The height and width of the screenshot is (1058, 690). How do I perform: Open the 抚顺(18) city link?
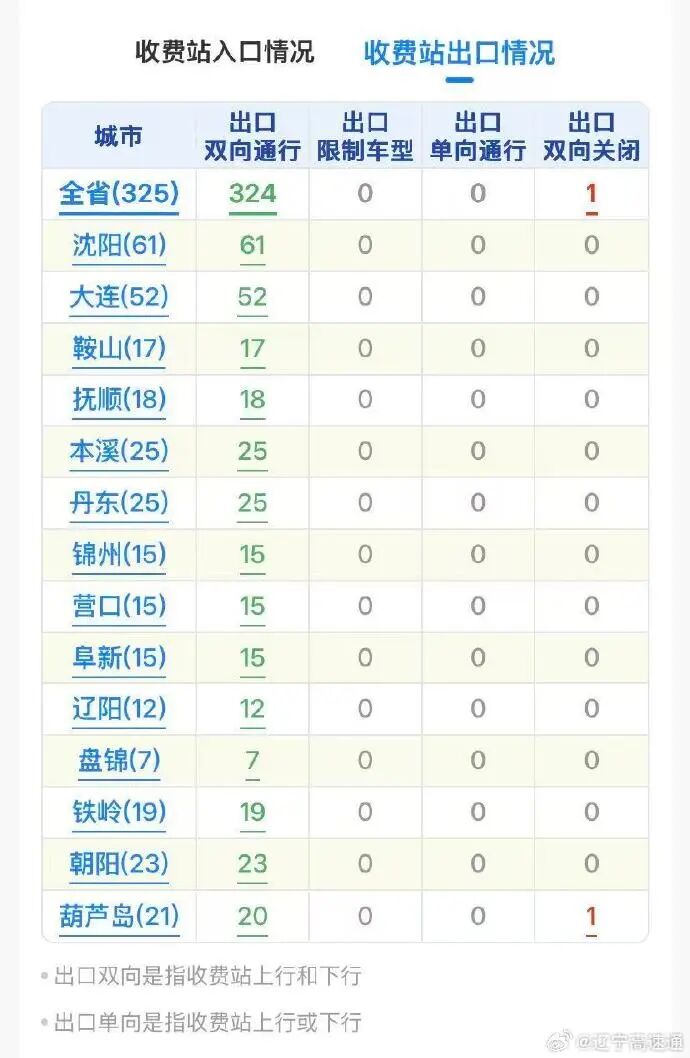coord(119,400)
